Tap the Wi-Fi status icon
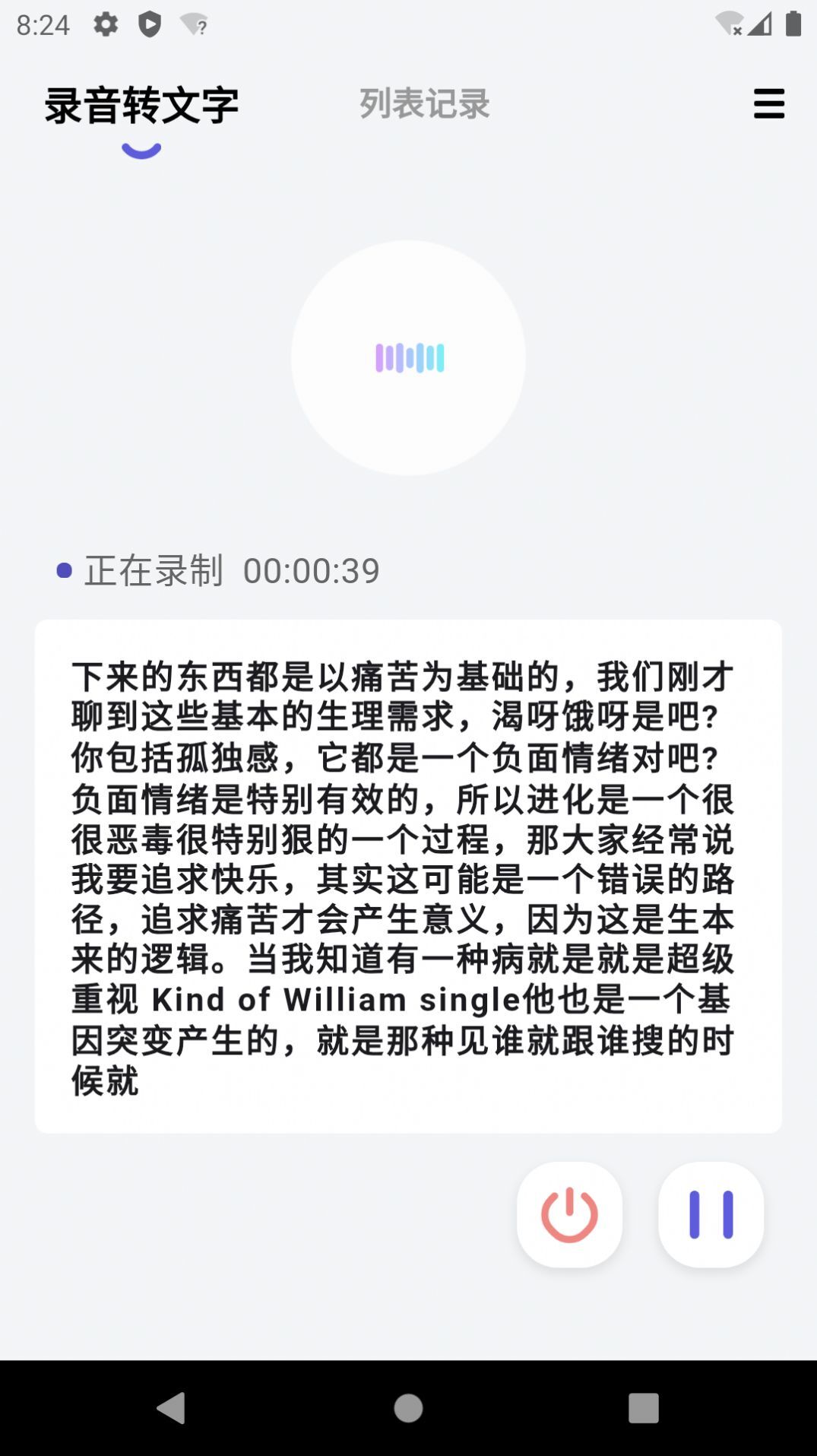This screenshot has height=1456, width=817. pyautogui.click(x=728, y=22)
